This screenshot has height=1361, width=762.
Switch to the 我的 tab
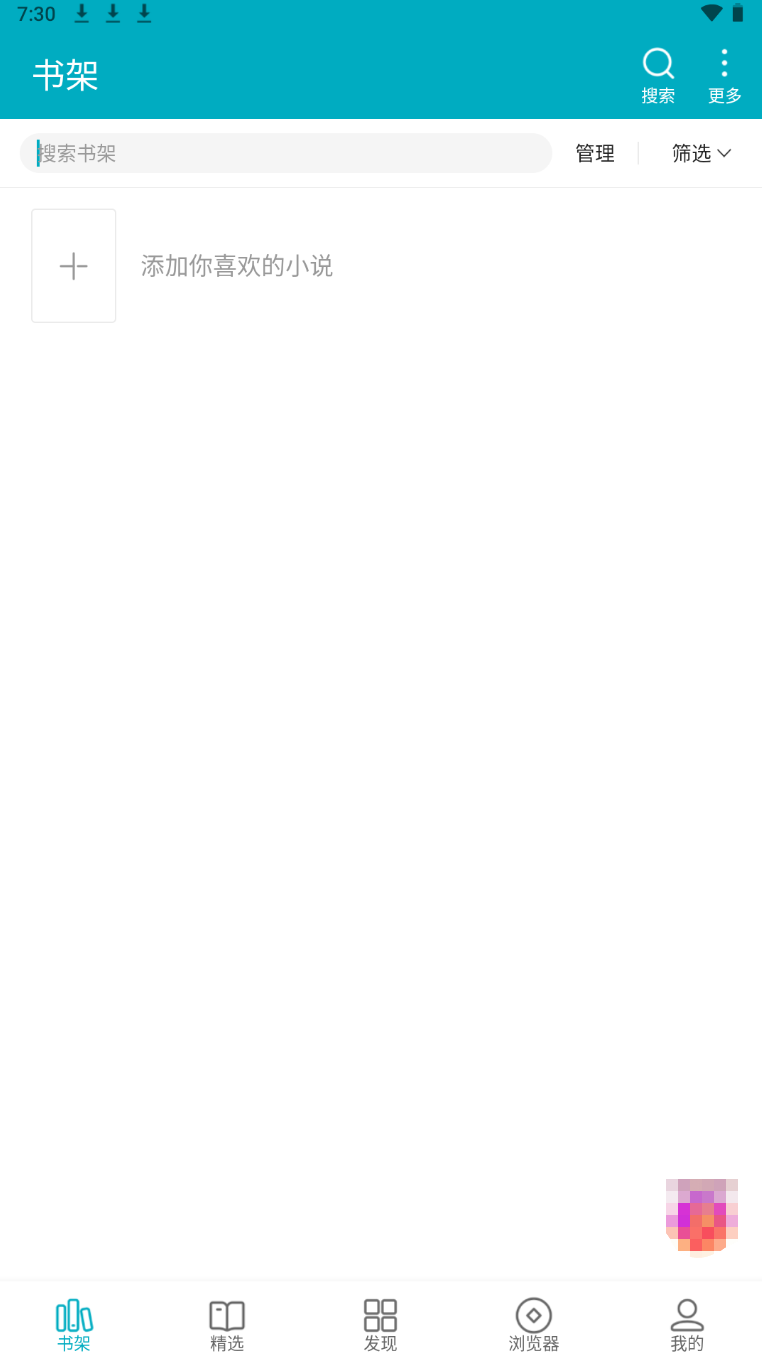tap(687, 1324)
